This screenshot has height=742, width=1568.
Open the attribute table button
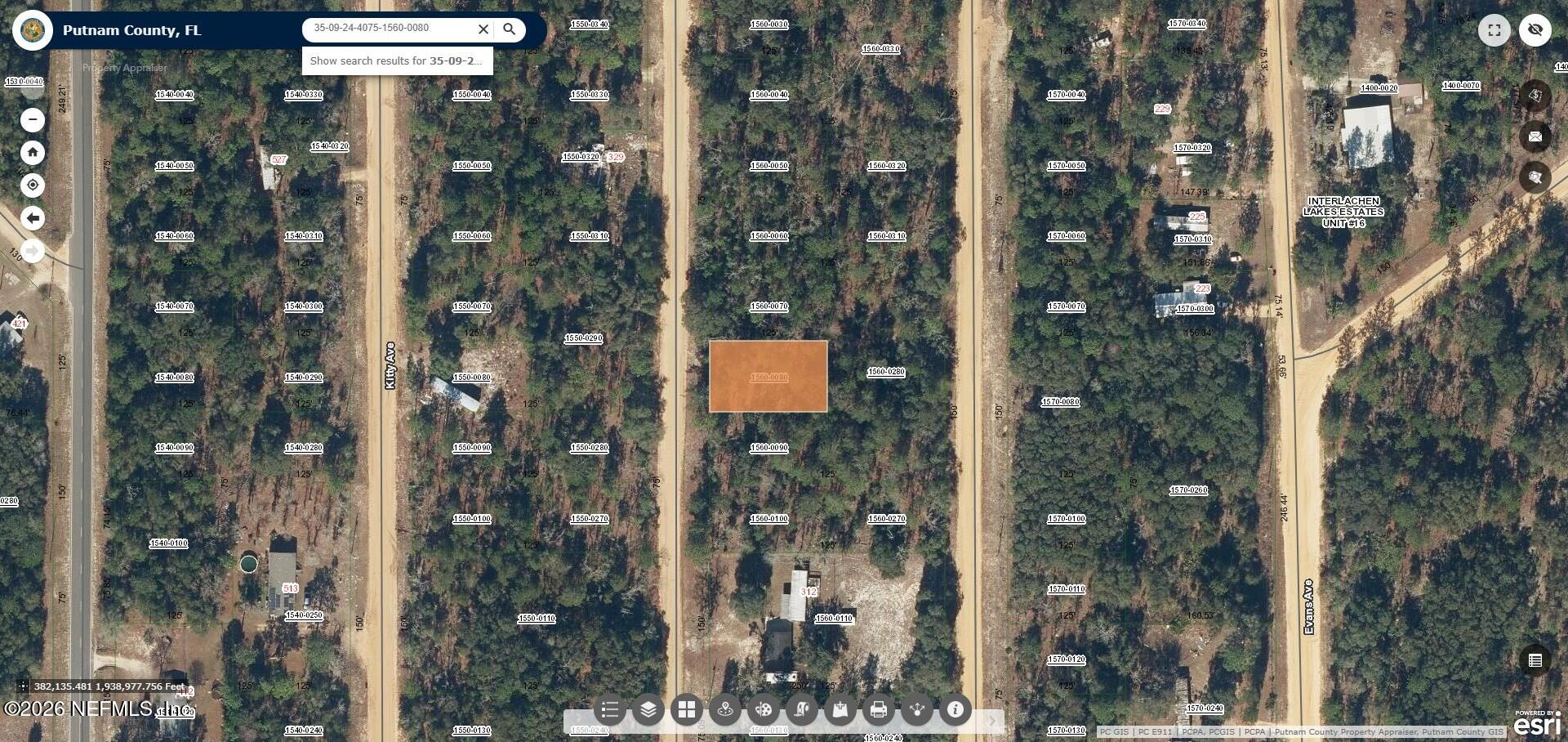(x=1535, y=660)
